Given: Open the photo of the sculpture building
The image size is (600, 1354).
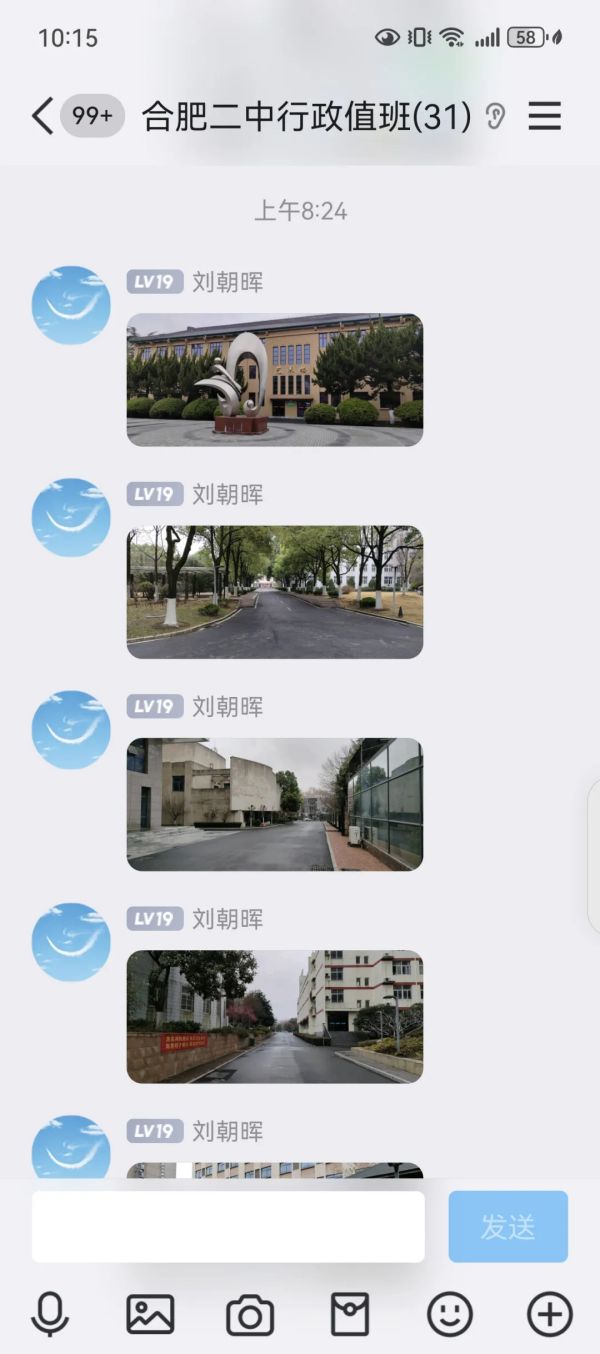Looking at the screenshot, I should 275,380.
